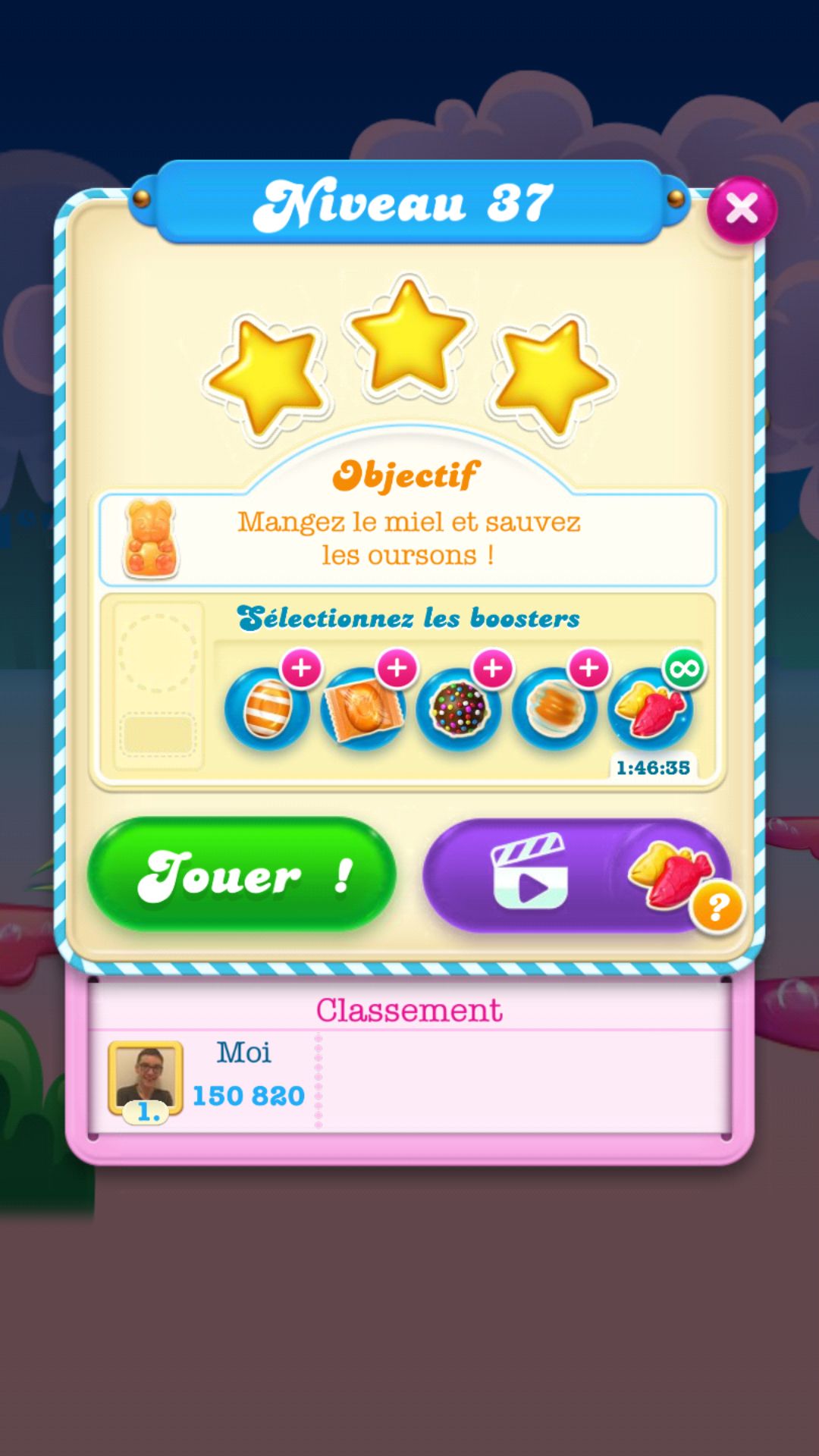
Task: Close the Niveau 37 dialog
Action: 741,209
